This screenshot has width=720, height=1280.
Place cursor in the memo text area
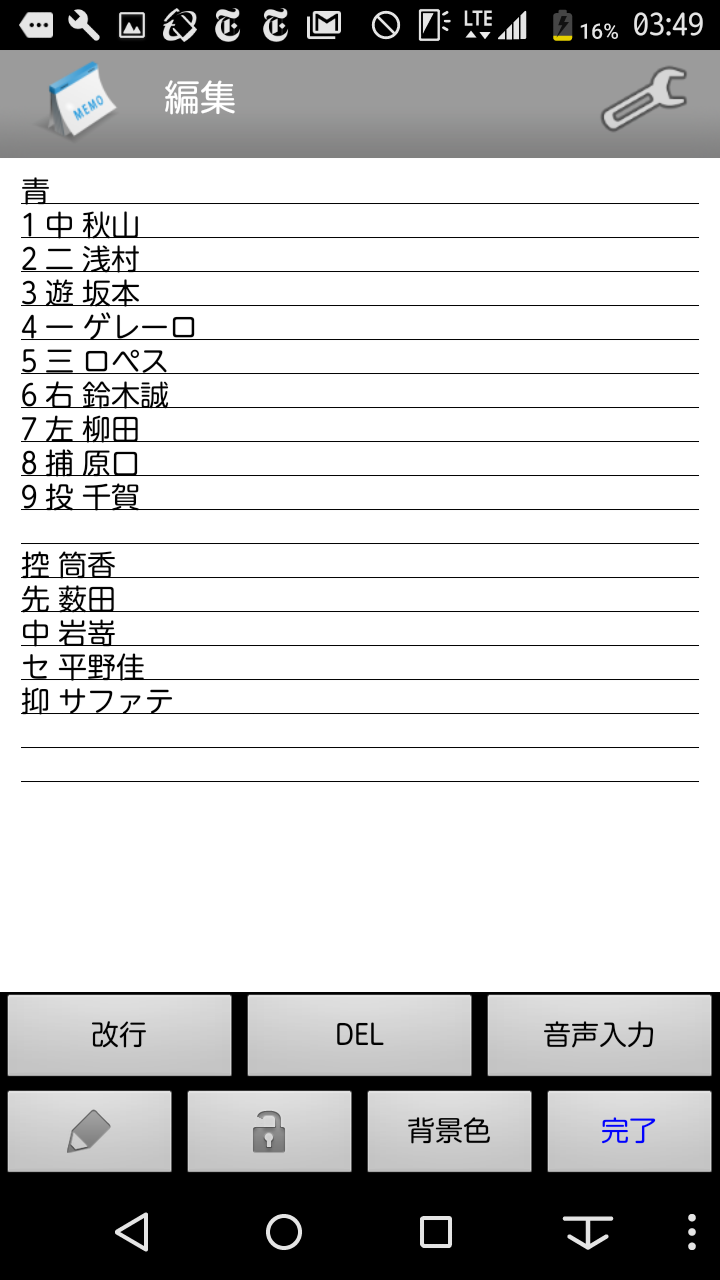[360, 575]
